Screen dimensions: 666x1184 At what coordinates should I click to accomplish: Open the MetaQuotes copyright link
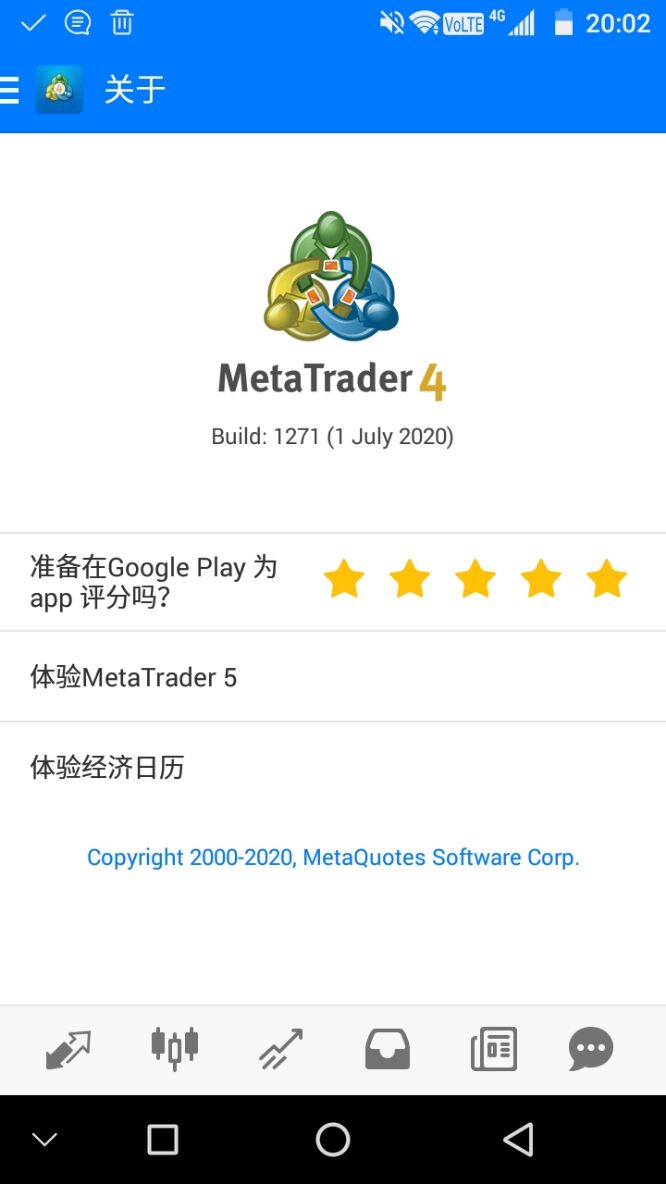click(x=333, y=857)
